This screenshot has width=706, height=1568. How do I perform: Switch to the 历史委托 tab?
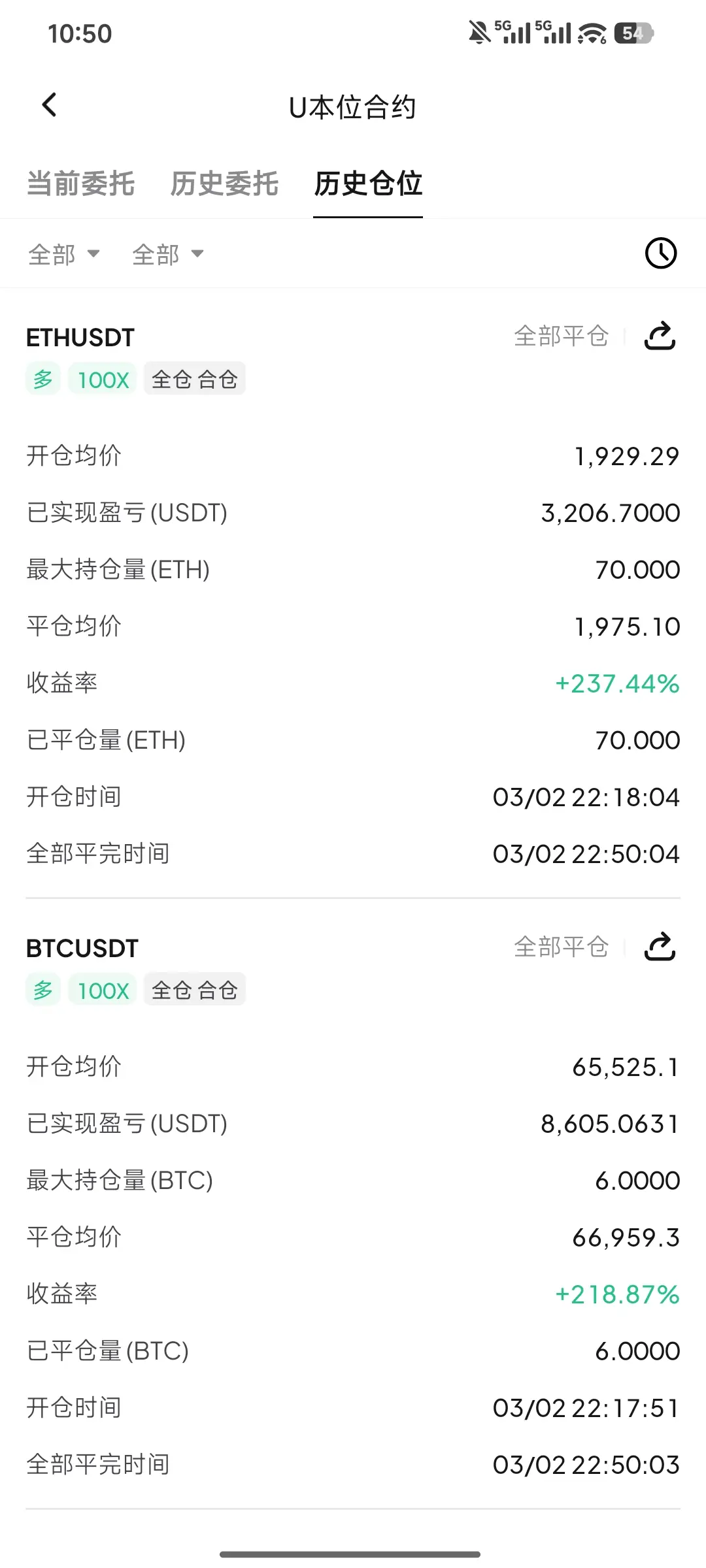click(x=224, y=184)
